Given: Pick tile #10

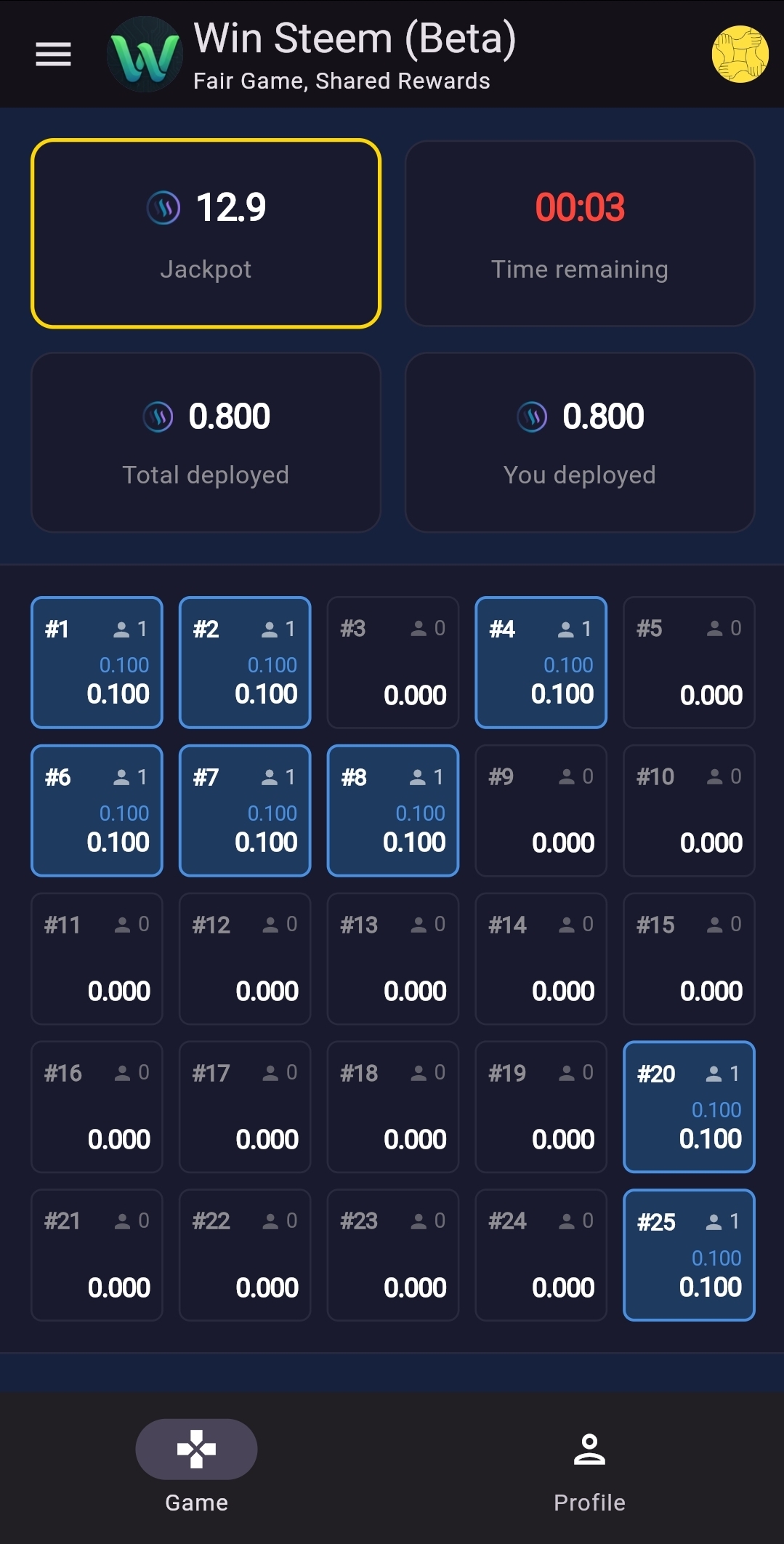Looking at the screenshot, I should 689,811.
